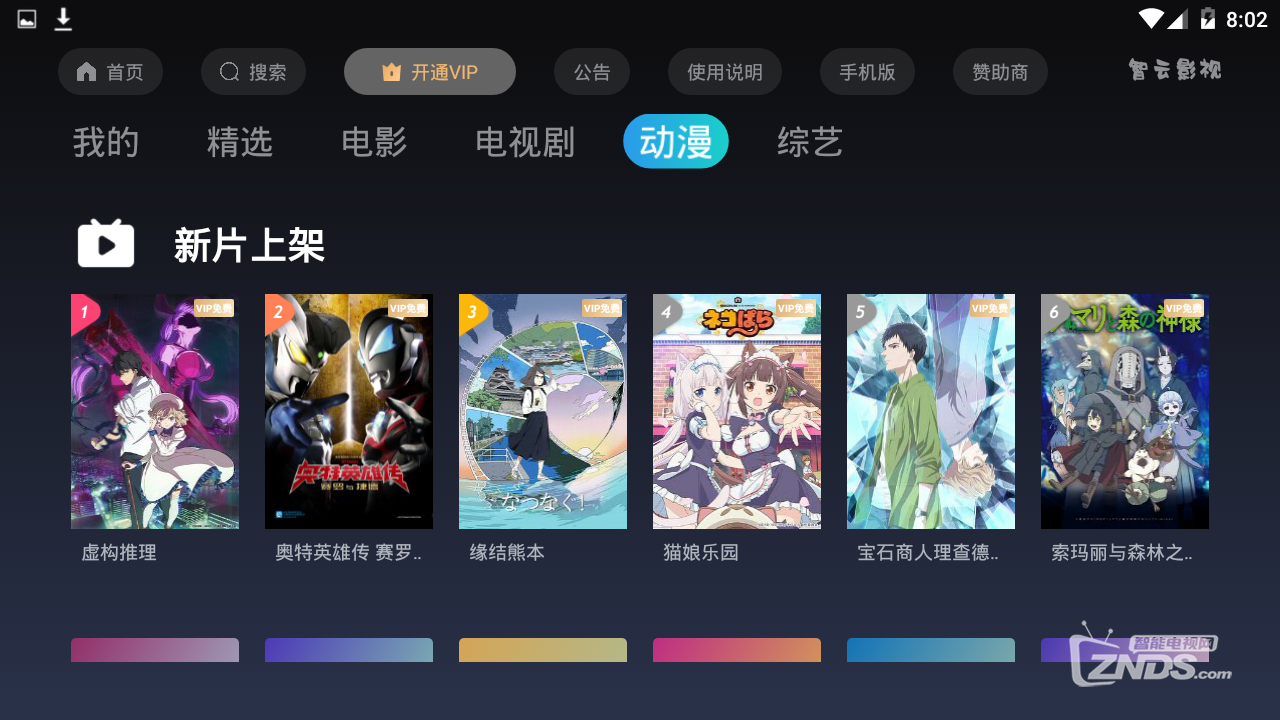This screenshot has width=1280, height=720.
Task: Go to the 首页 home button
Action: pos(110,72)
